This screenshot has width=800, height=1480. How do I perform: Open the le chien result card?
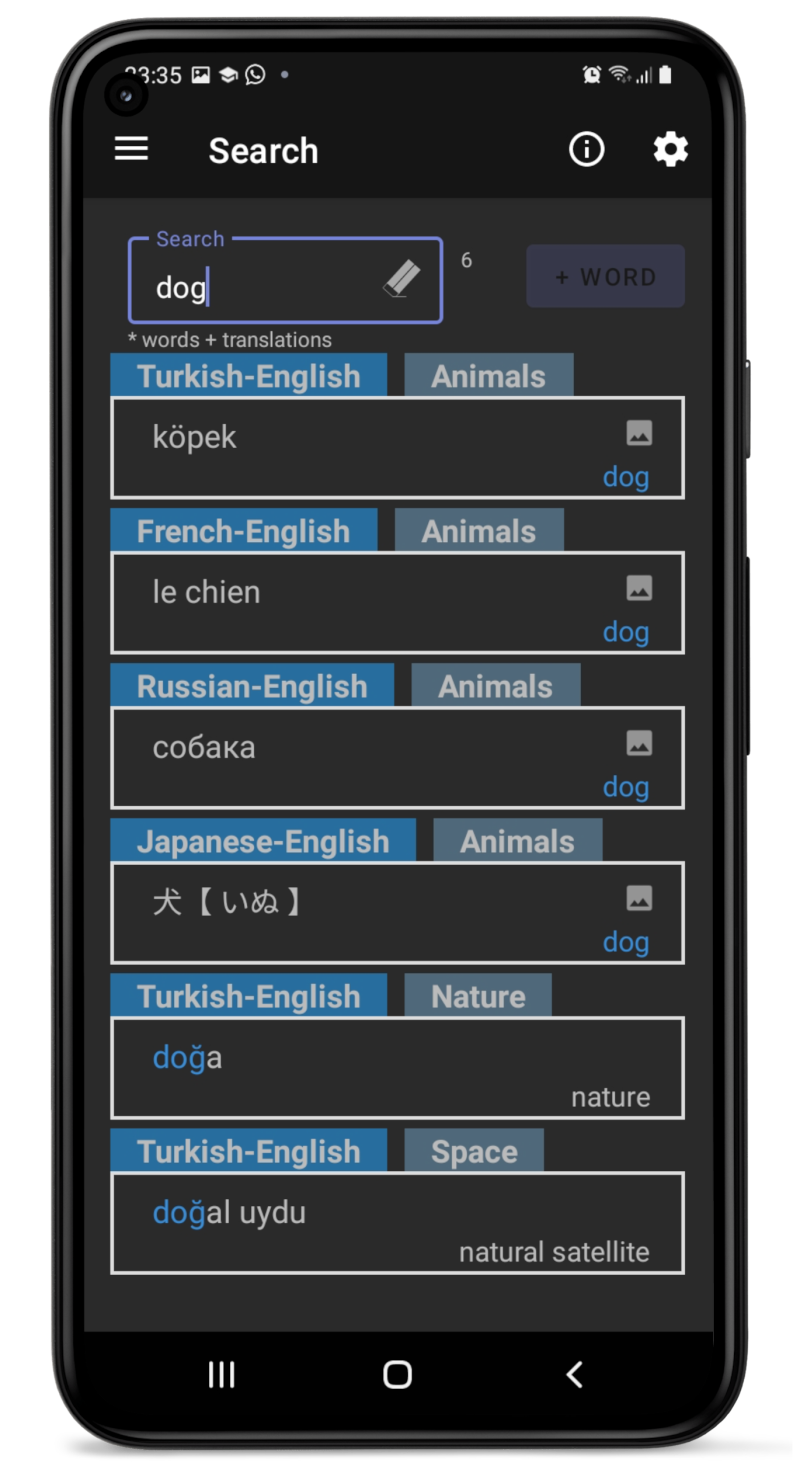pyautogui.click(x=397, y=602)
